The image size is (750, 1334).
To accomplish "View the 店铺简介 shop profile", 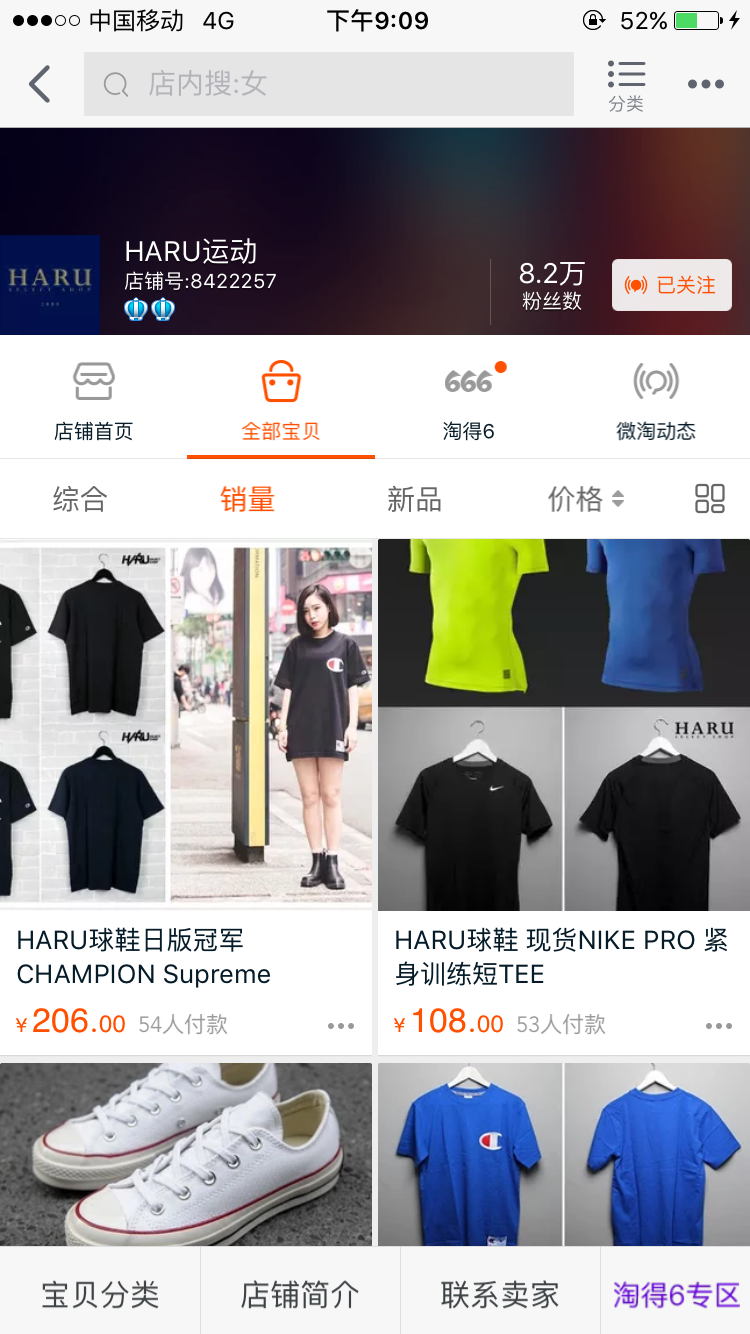I will coord(300,1295).
